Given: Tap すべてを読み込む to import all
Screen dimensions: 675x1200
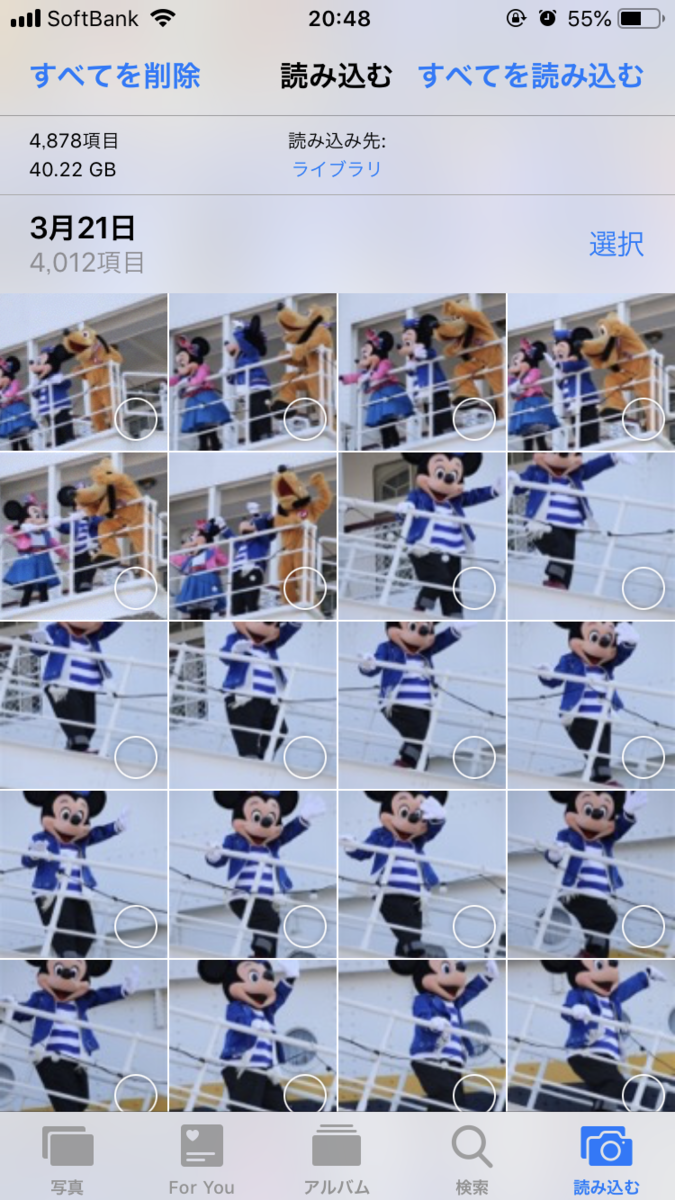Looking at the screenshot, I should tap(530, 76).
